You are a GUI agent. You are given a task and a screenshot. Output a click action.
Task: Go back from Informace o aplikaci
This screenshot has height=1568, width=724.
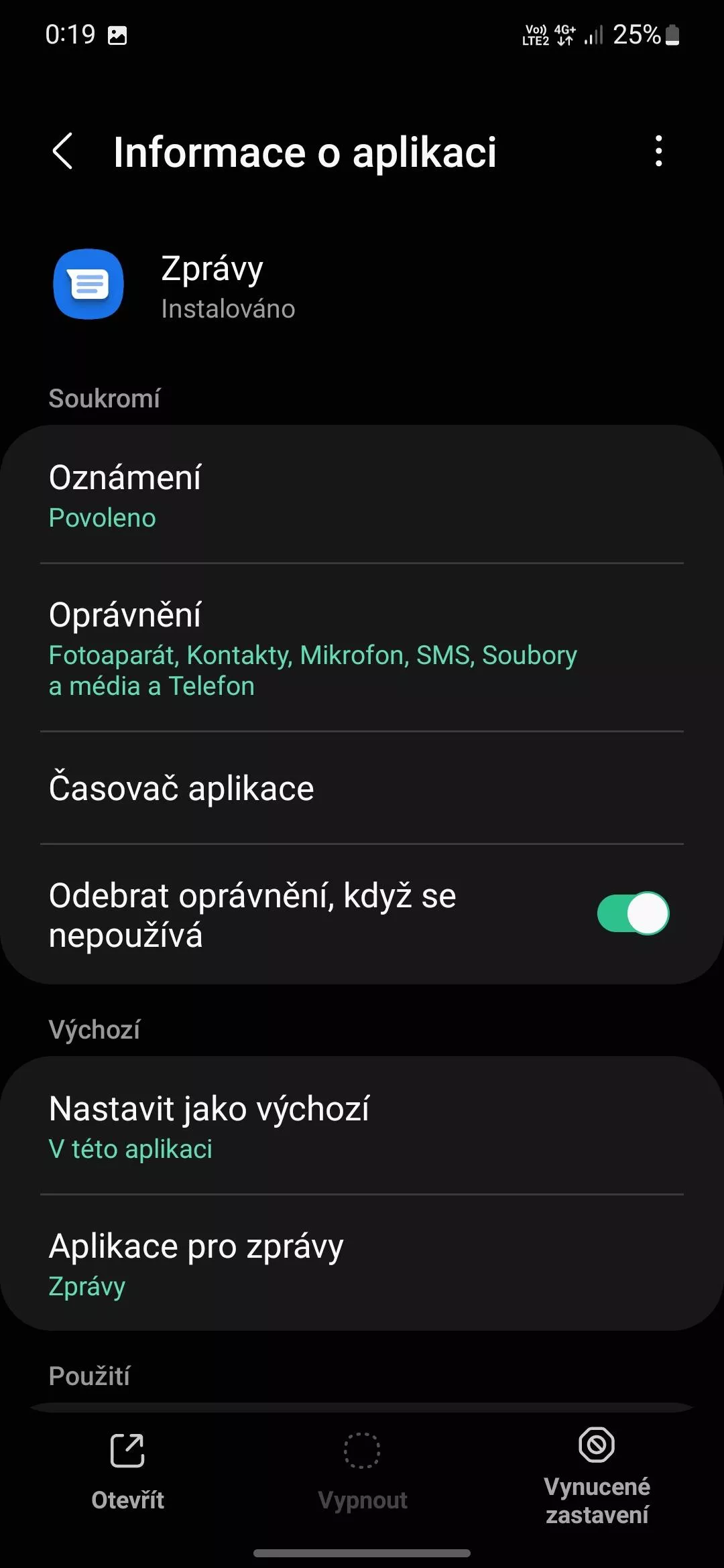point(63,151)
